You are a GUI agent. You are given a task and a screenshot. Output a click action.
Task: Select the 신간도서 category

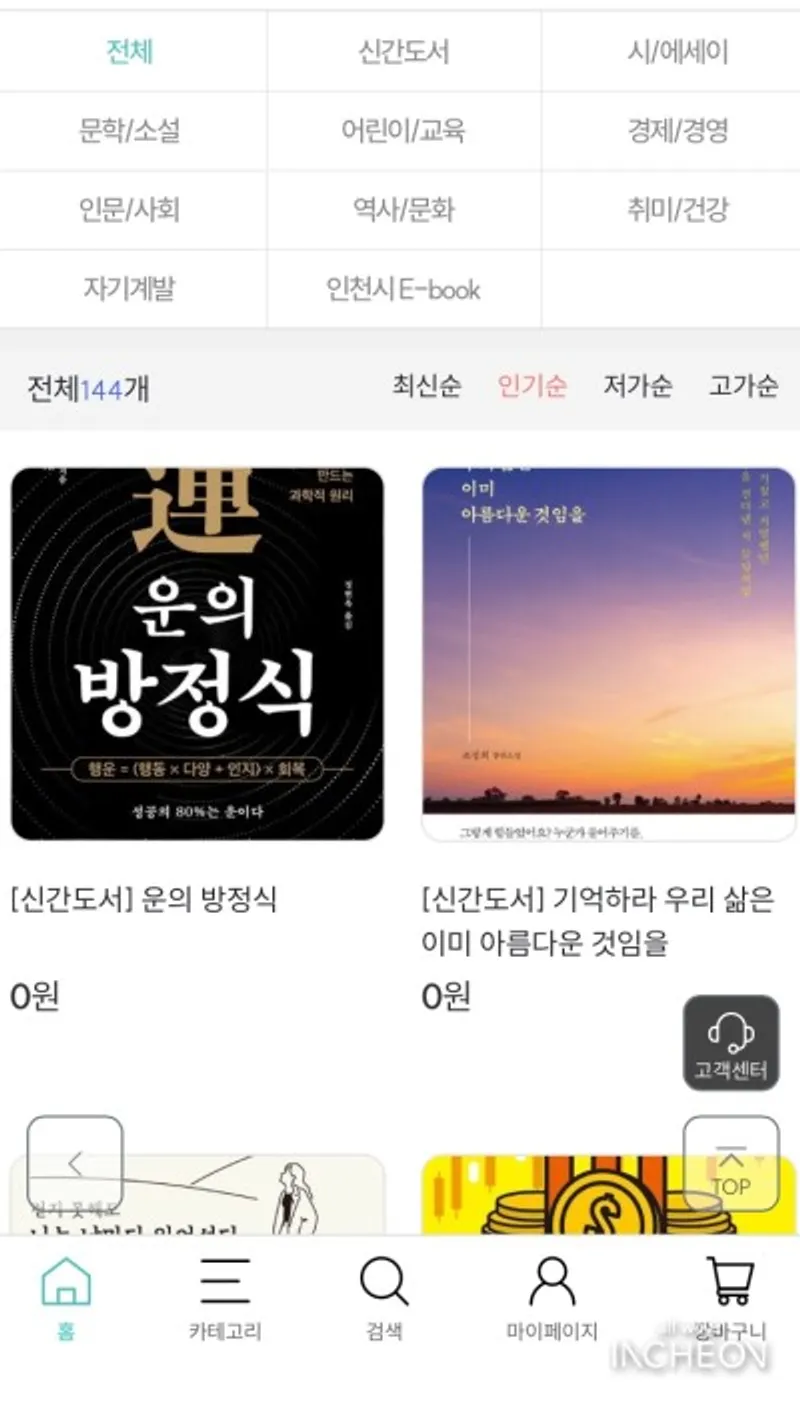tap(404, 51)
